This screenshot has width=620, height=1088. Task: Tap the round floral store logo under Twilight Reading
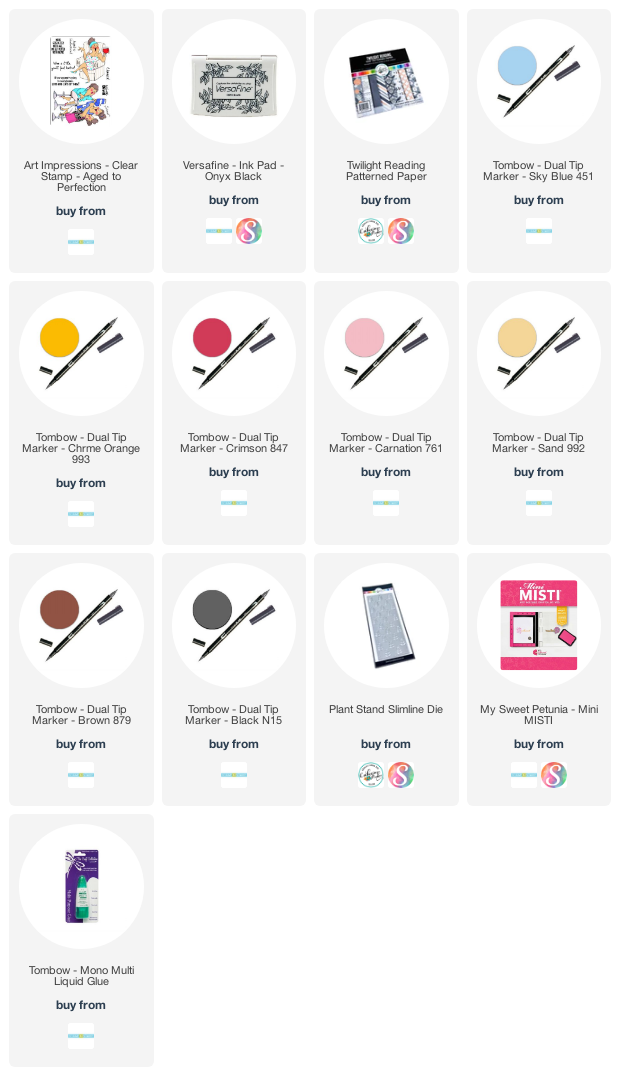(x=371, y=231)
